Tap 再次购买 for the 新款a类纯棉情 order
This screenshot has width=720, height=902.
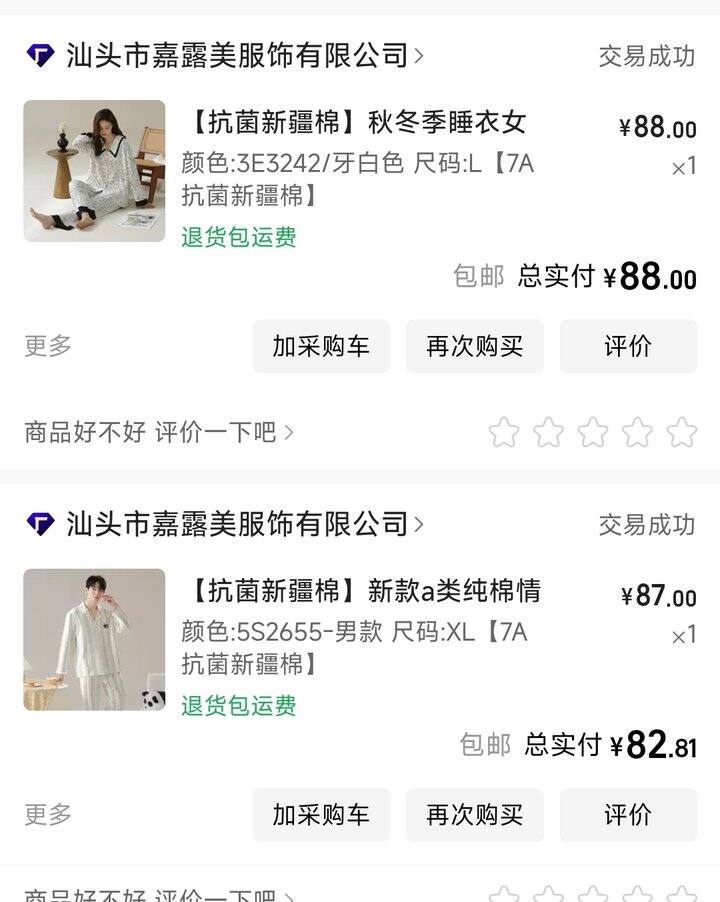[x=474, y=815]
